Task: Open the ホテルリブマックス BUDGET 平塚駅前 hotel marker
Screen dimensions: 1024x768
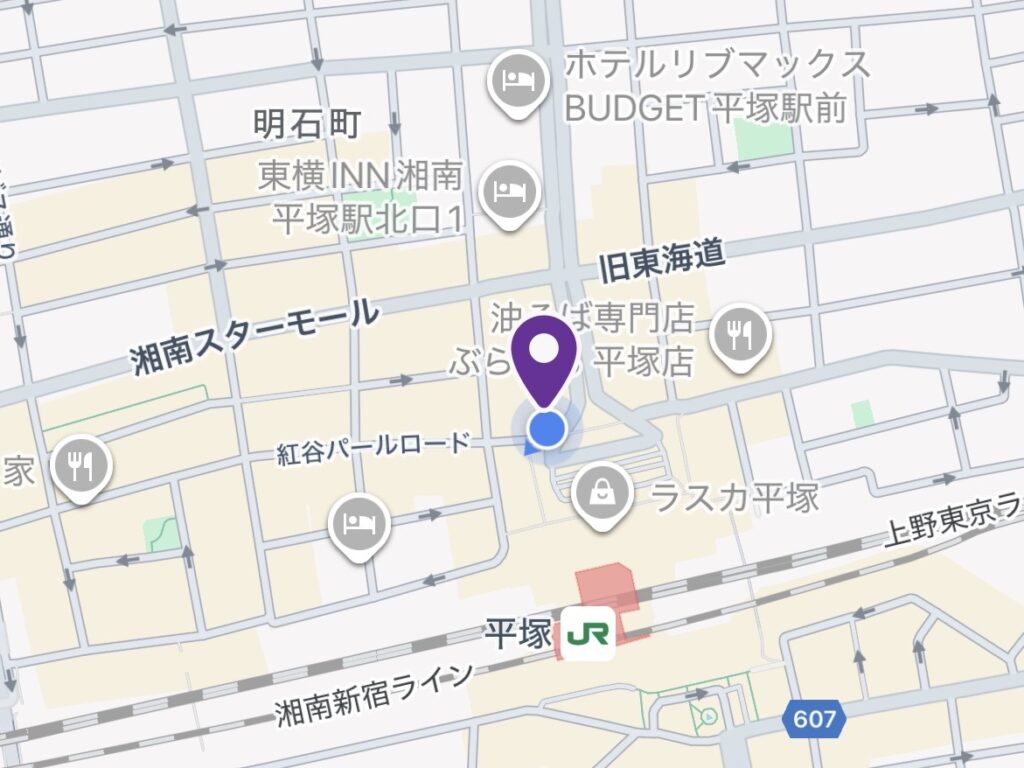Action: (x=517, y=82)
